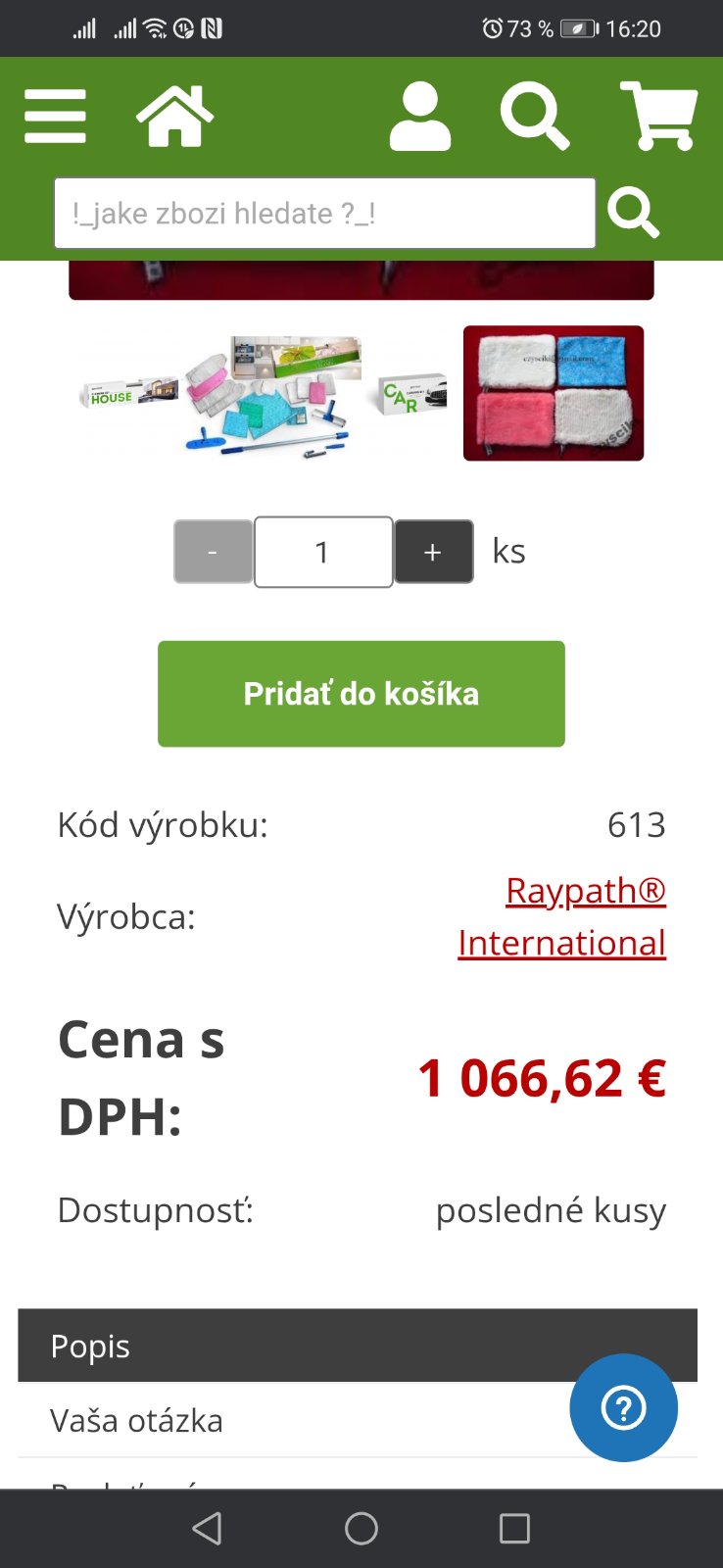Go to the home page icon

[x=174, y=117]
